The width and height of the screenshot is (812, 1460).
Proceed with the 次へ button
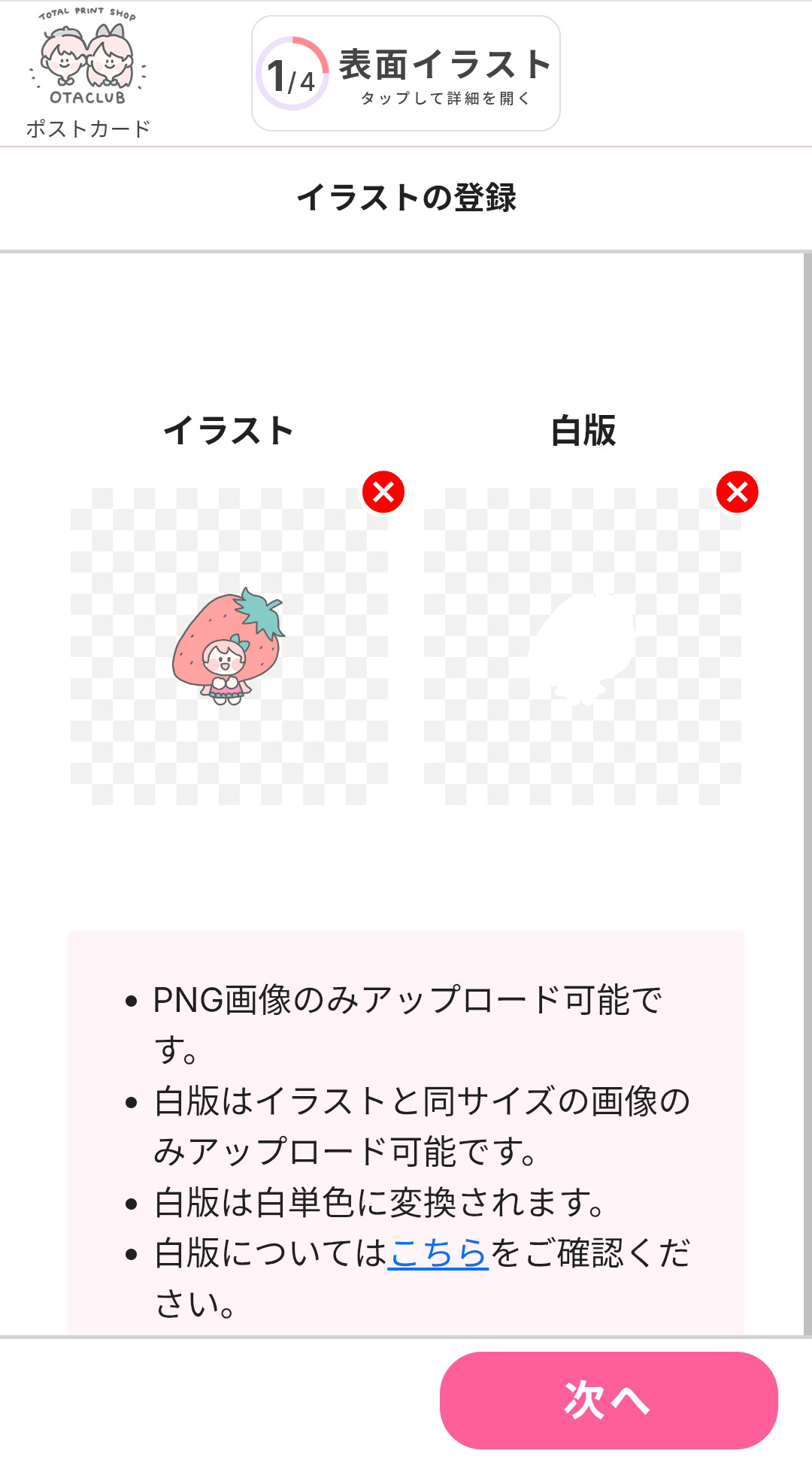point(608,1400)
